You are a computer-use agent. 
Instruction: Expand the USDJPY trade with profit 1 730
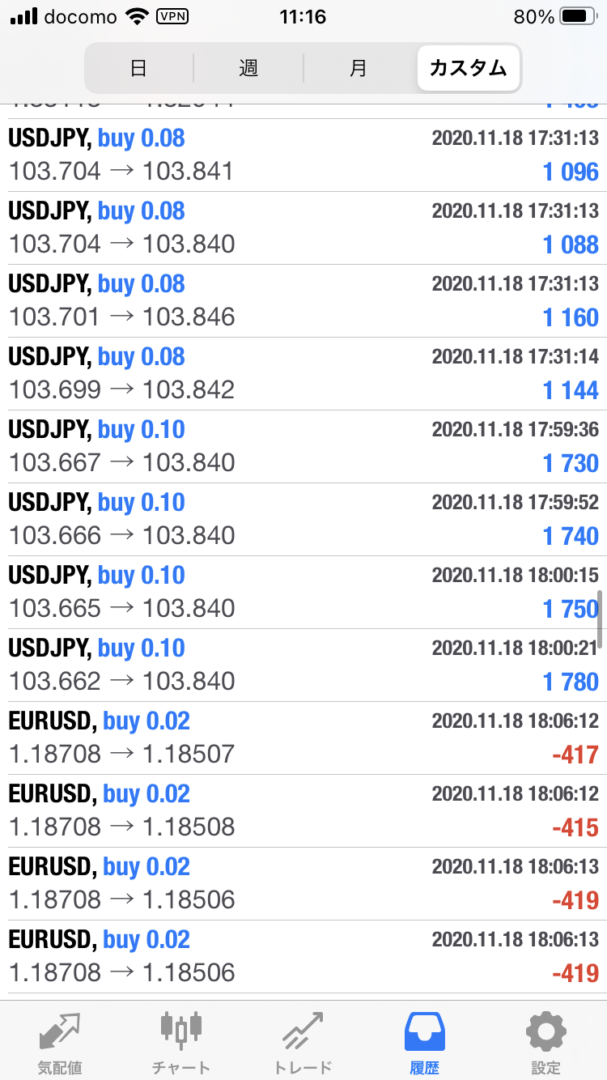click(303, 447)
